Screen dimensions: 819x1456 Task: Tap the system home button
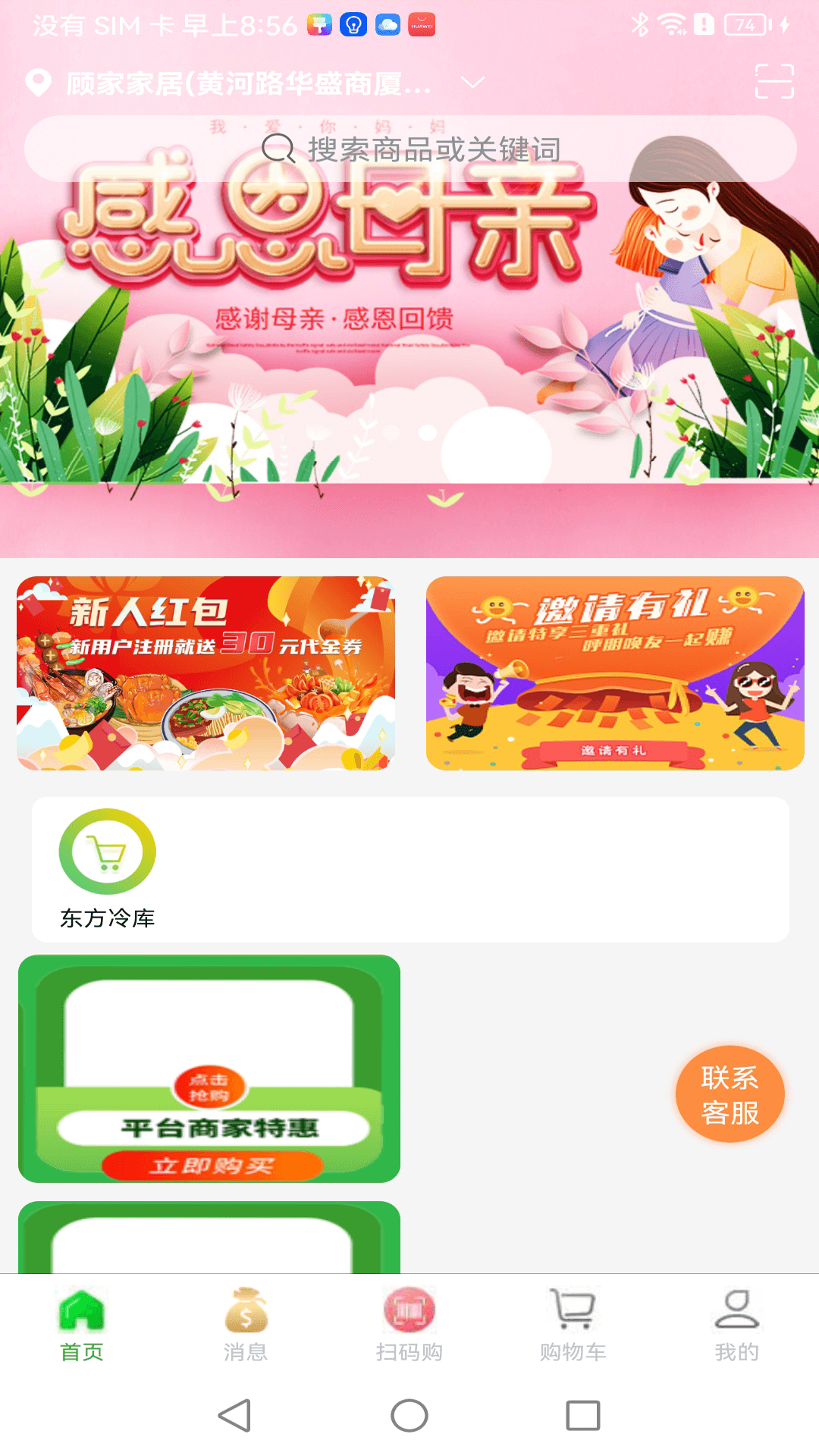pos(409,1415)
